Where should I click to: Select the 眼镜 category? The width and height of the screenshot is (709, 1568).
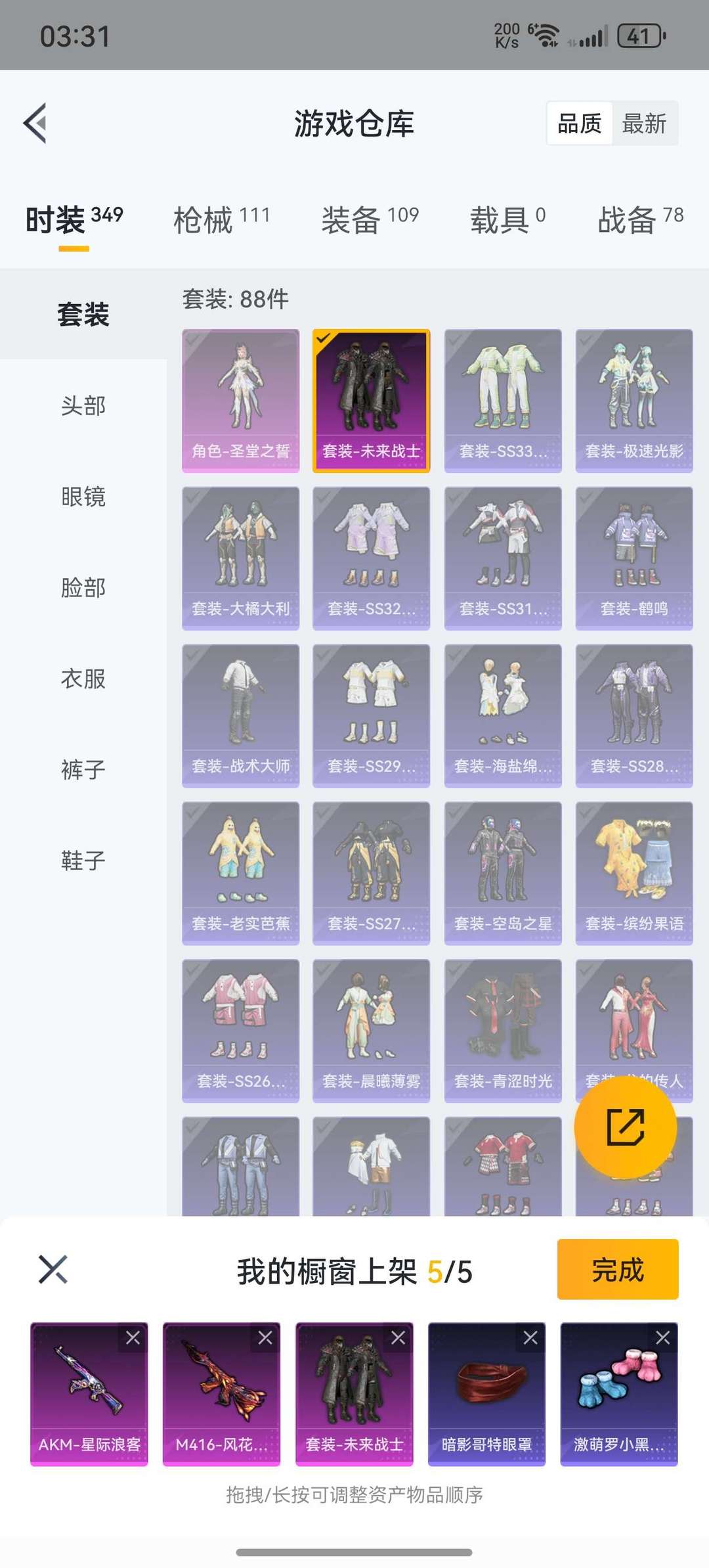[83, 497]
